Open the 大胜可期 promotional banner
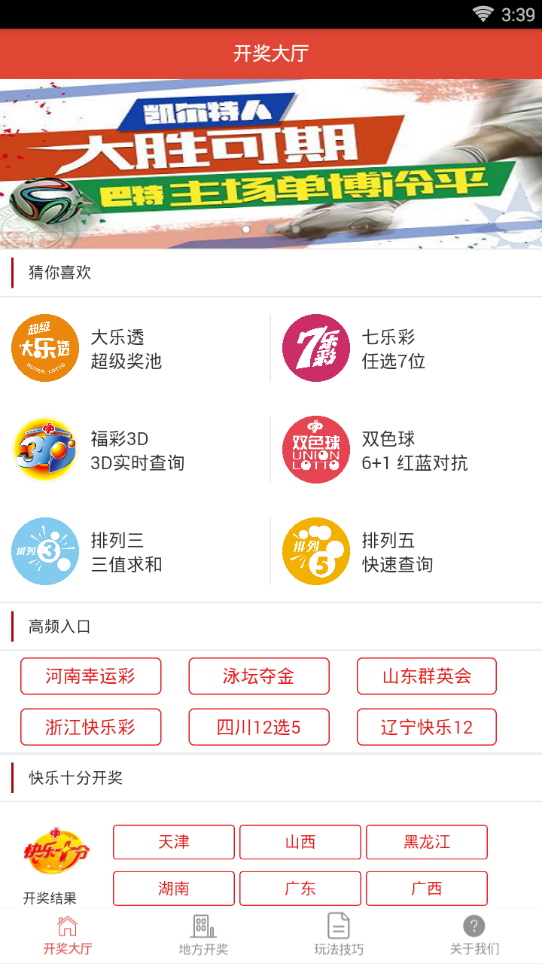The height and width of the screenshot is (964, 542). tap(271, 164)
